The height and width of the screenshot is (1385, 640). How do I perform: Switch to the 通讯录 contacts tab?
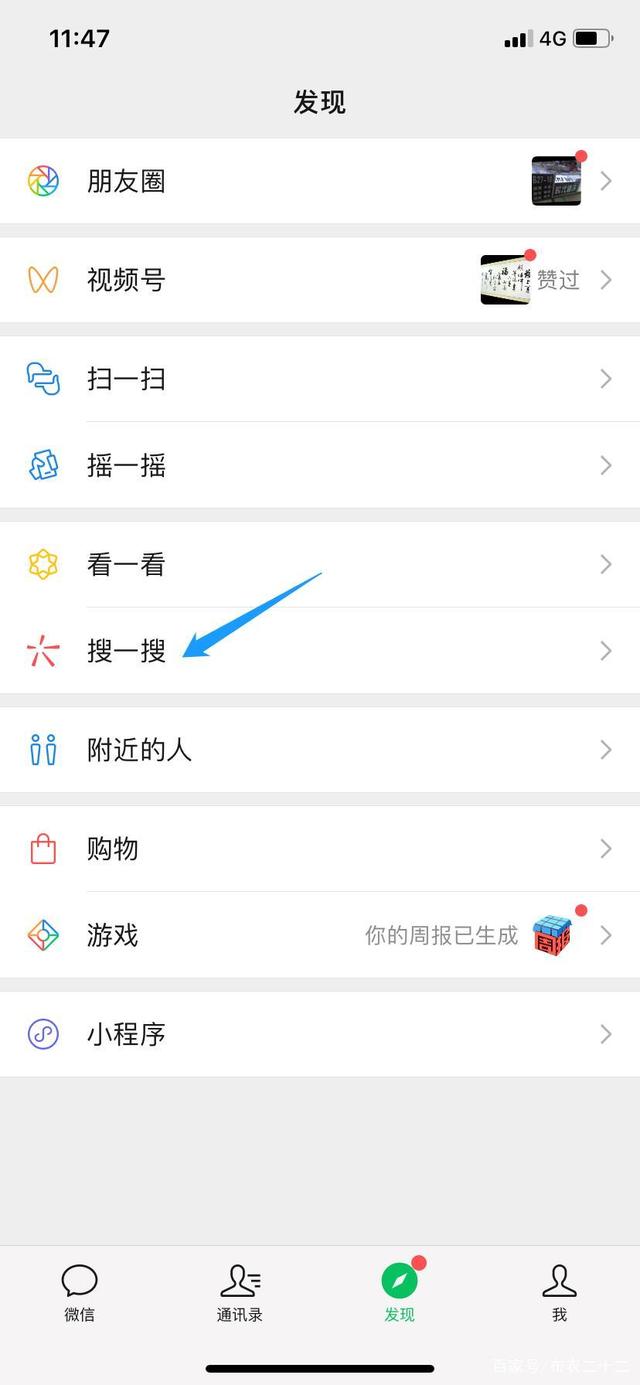[240, 1292]
